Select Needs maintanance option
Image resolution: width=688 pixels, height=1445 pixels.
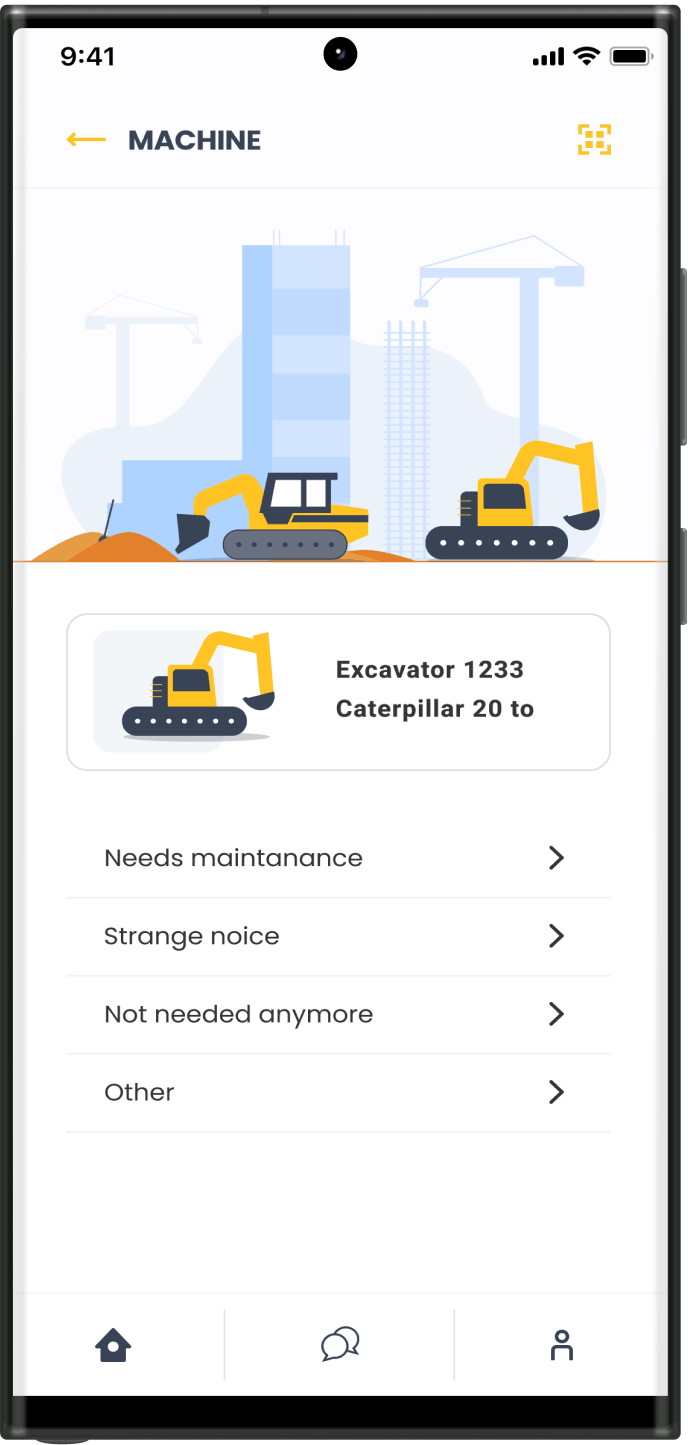click(x=338, y=858)
